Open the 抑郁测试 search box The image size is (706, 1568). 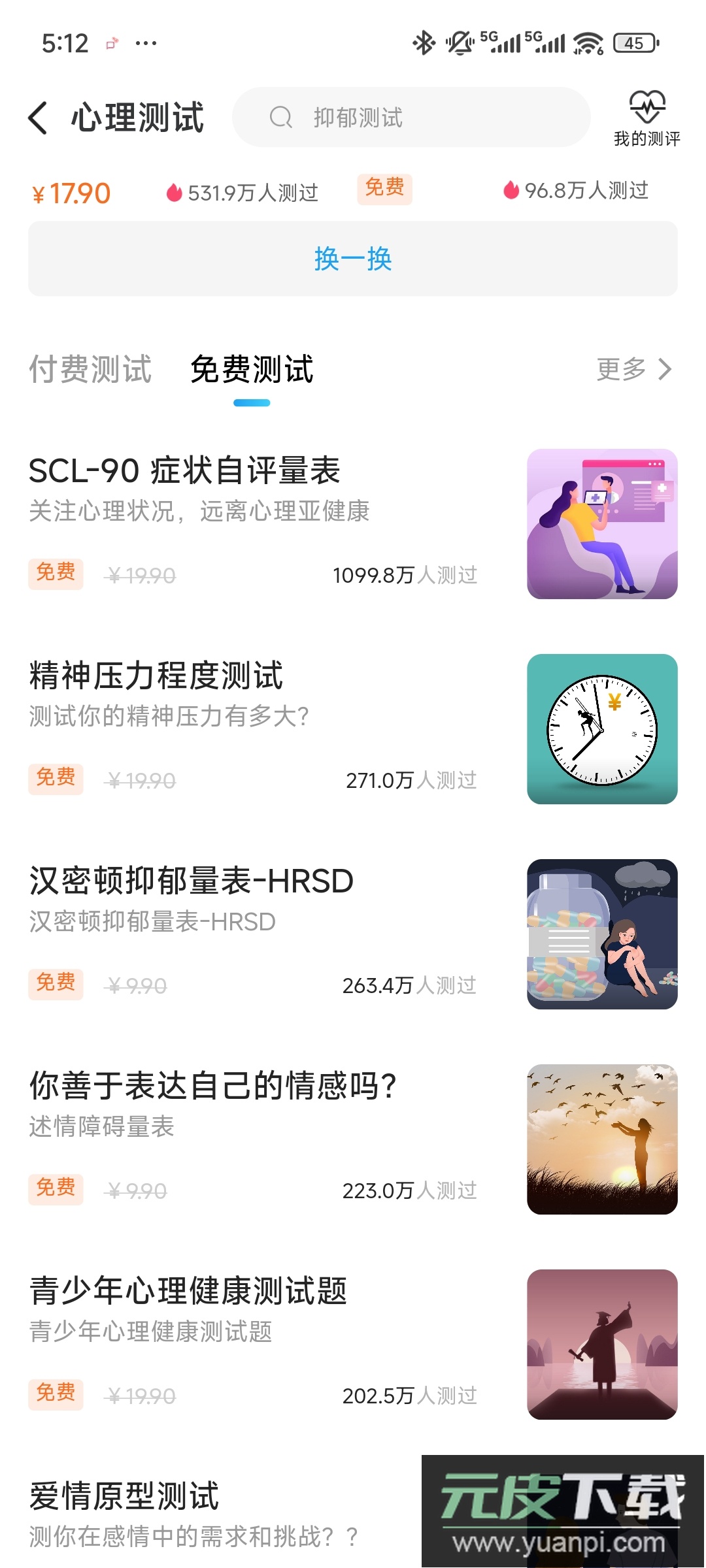tap(411, 118)
